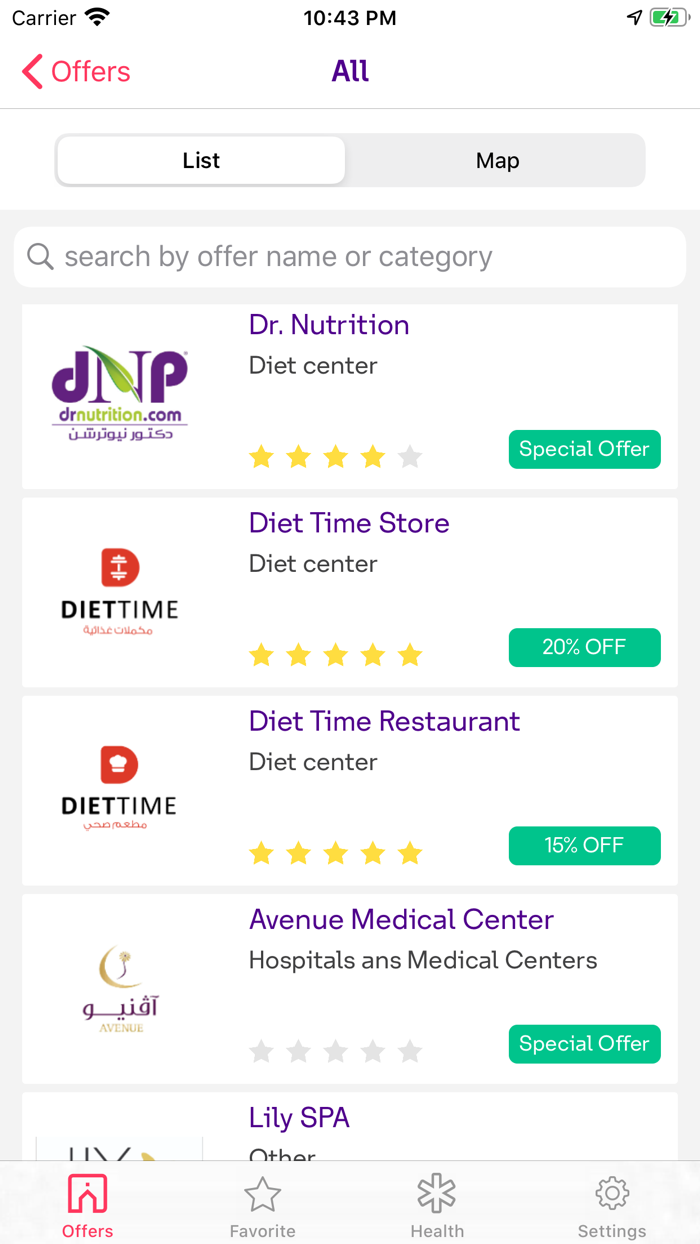Switch to the Map view
700x1244 pixels.
click(497, 161)
